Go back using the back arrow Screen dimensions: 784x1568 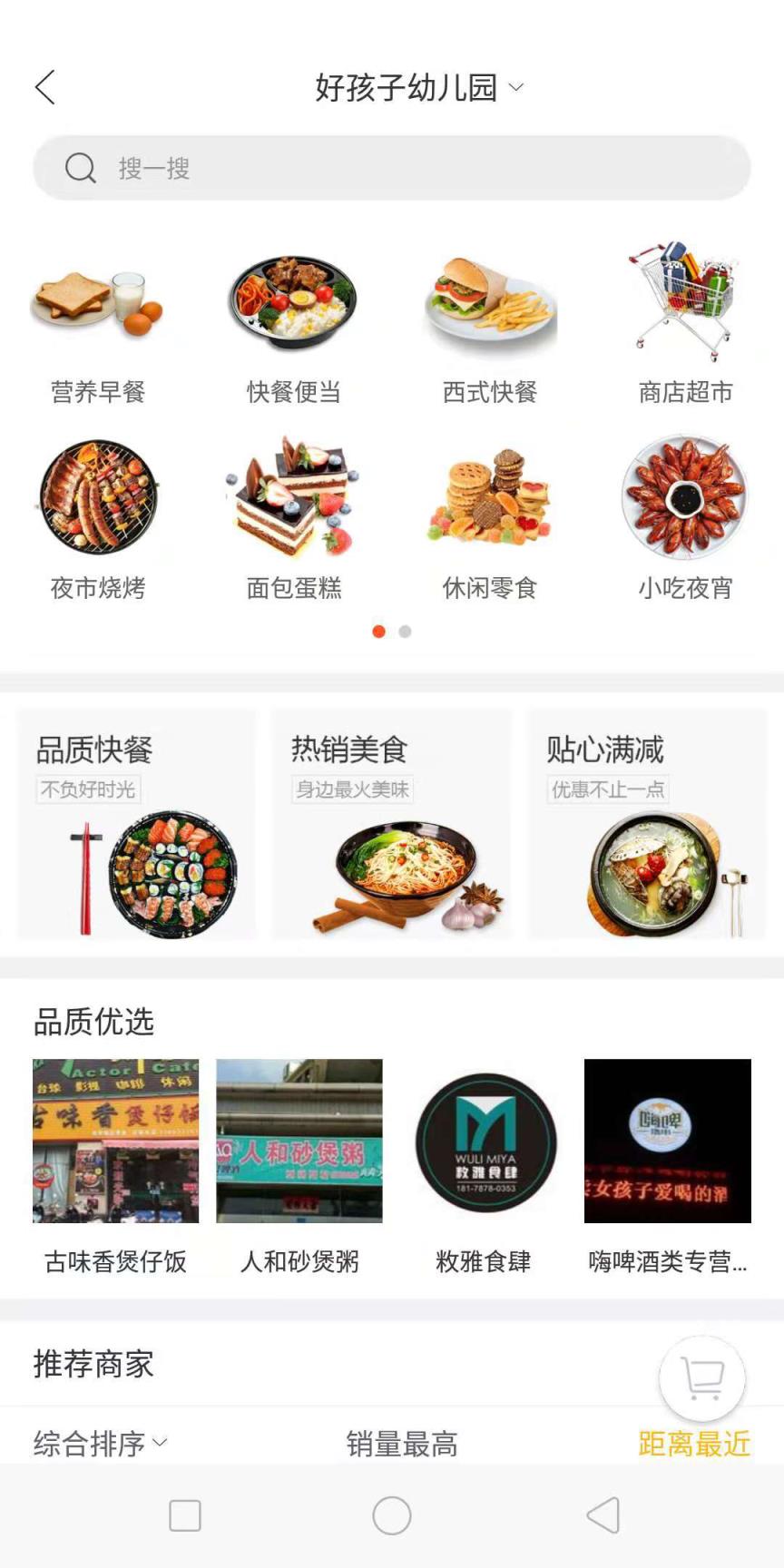point(44,86)
